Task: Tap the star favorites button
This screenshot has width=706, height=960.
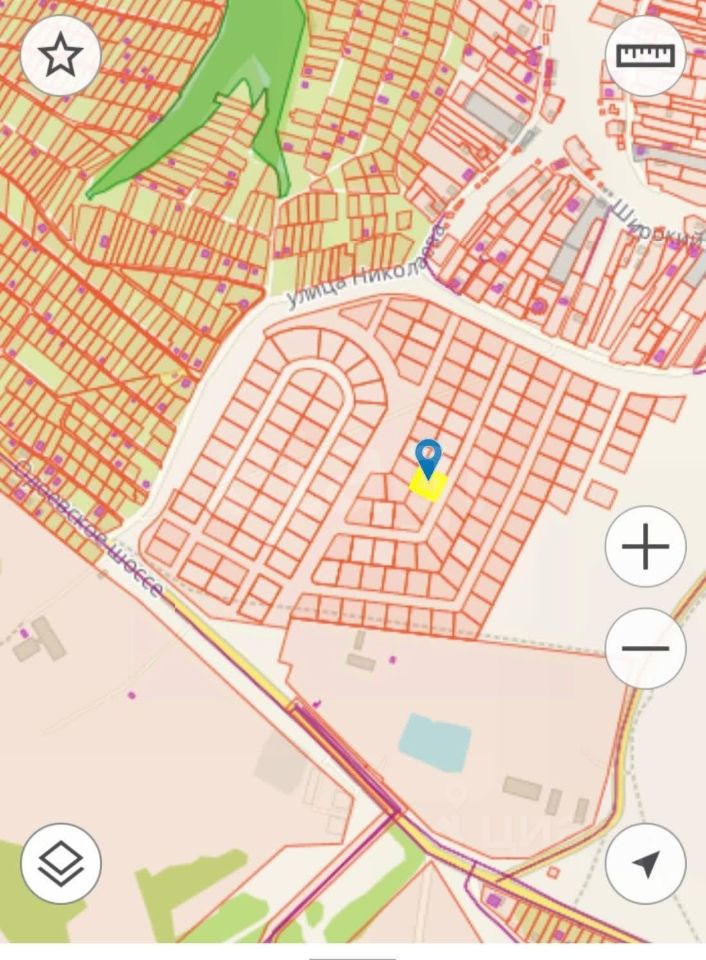Action: (x=60, y=56)
